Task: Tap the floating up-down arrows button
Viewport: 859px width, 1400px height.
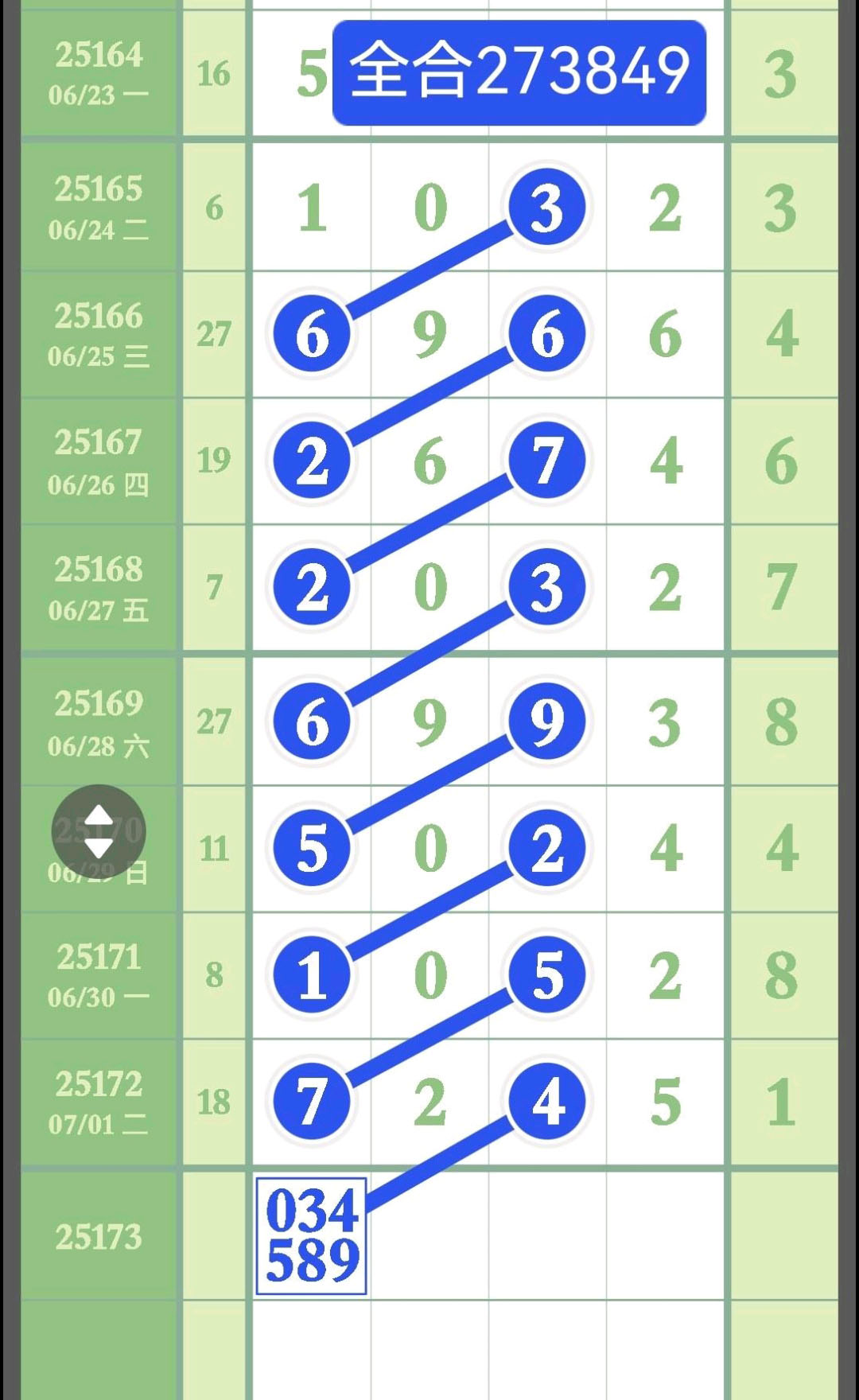Action: [x=99, y=831]
